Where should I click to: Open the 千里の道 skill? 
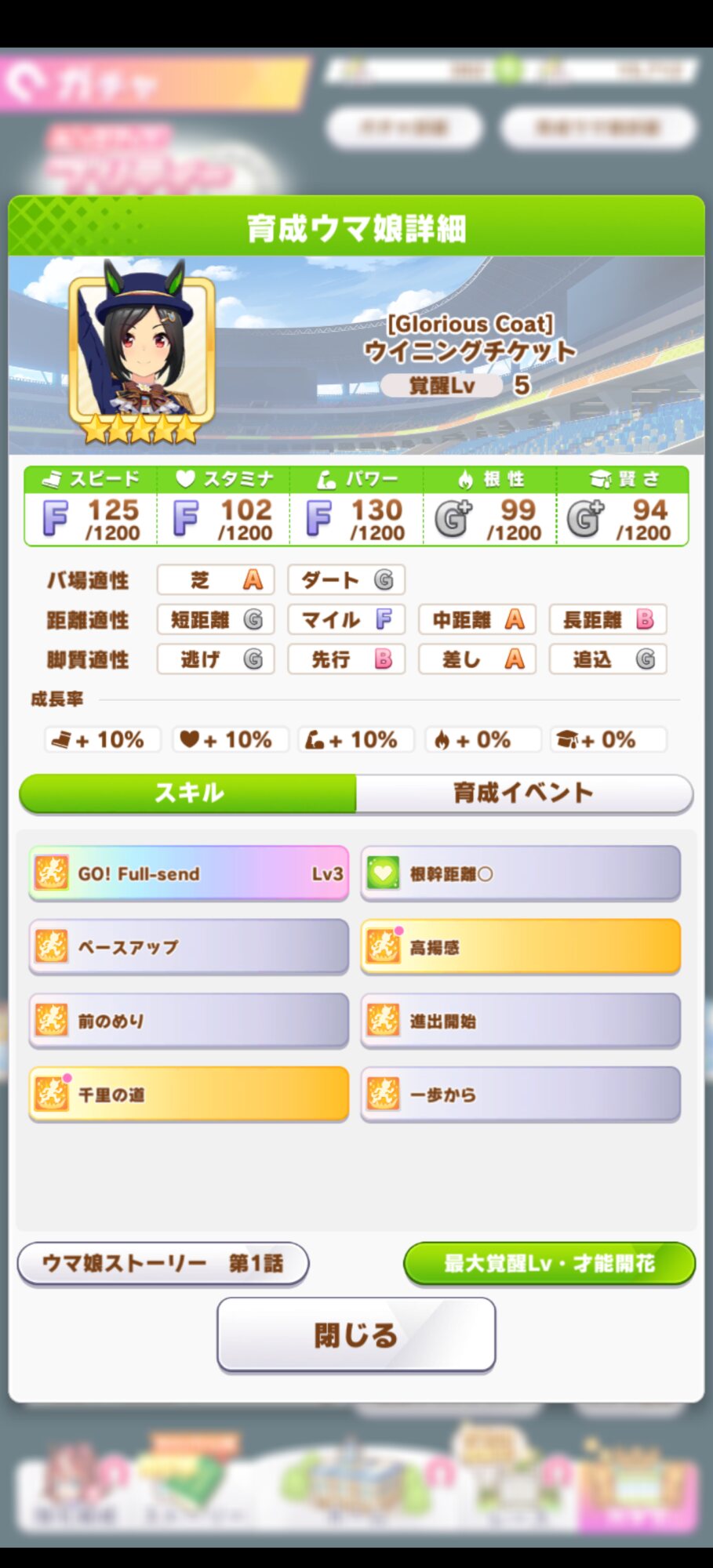coord(188,1094)
